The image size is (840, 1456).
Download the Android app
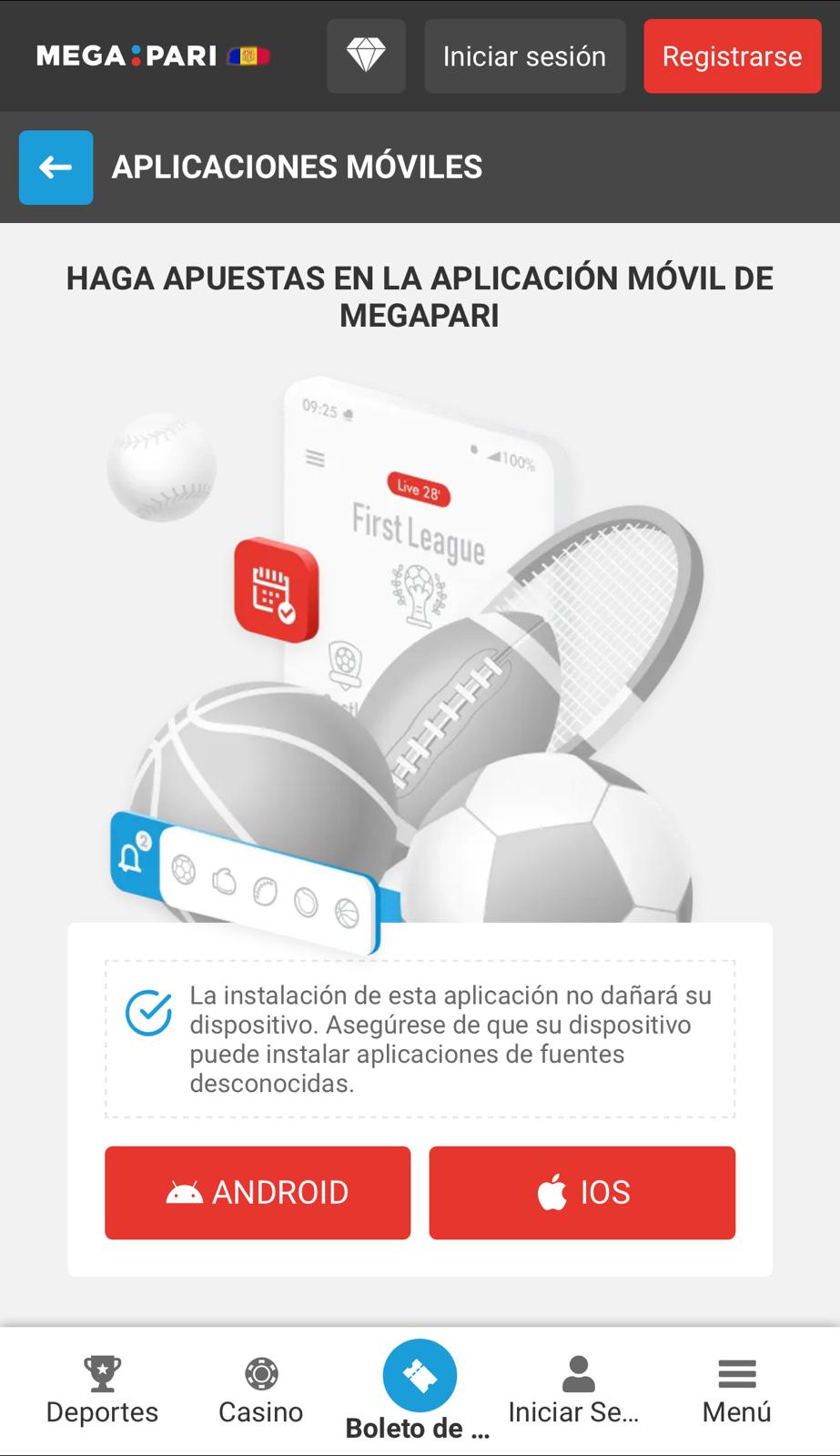tap(258, 1192)
